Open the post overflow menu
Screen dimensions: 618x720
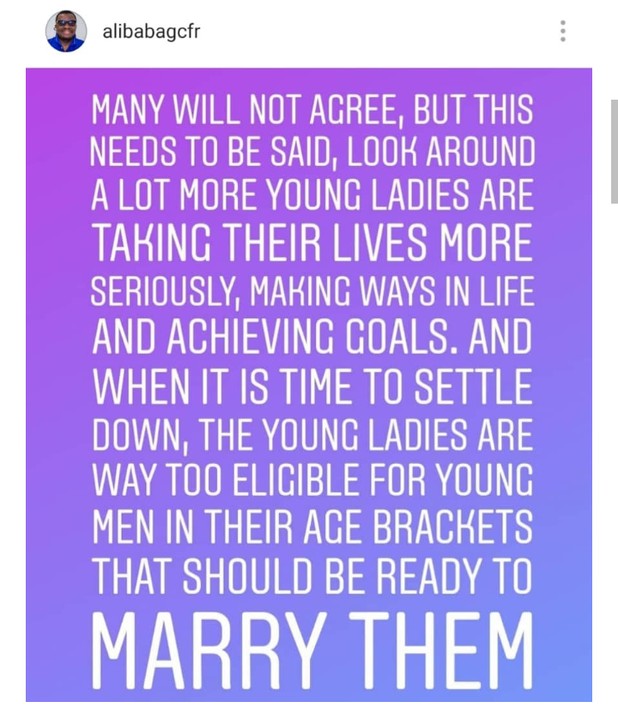pos(563,31)
